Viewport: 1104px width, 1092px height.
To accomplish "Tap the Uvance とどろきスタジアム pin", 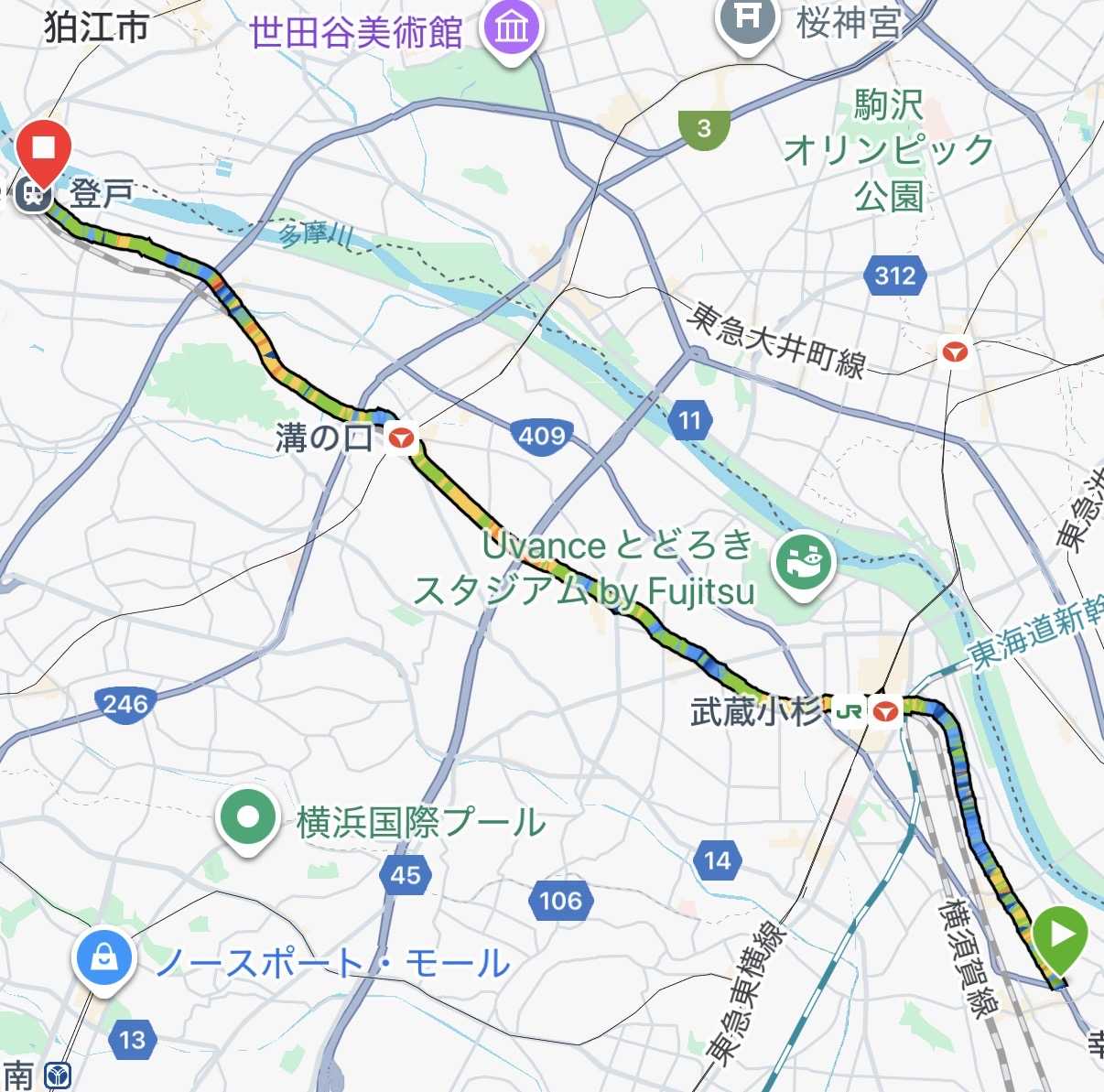I will [803, 562].
